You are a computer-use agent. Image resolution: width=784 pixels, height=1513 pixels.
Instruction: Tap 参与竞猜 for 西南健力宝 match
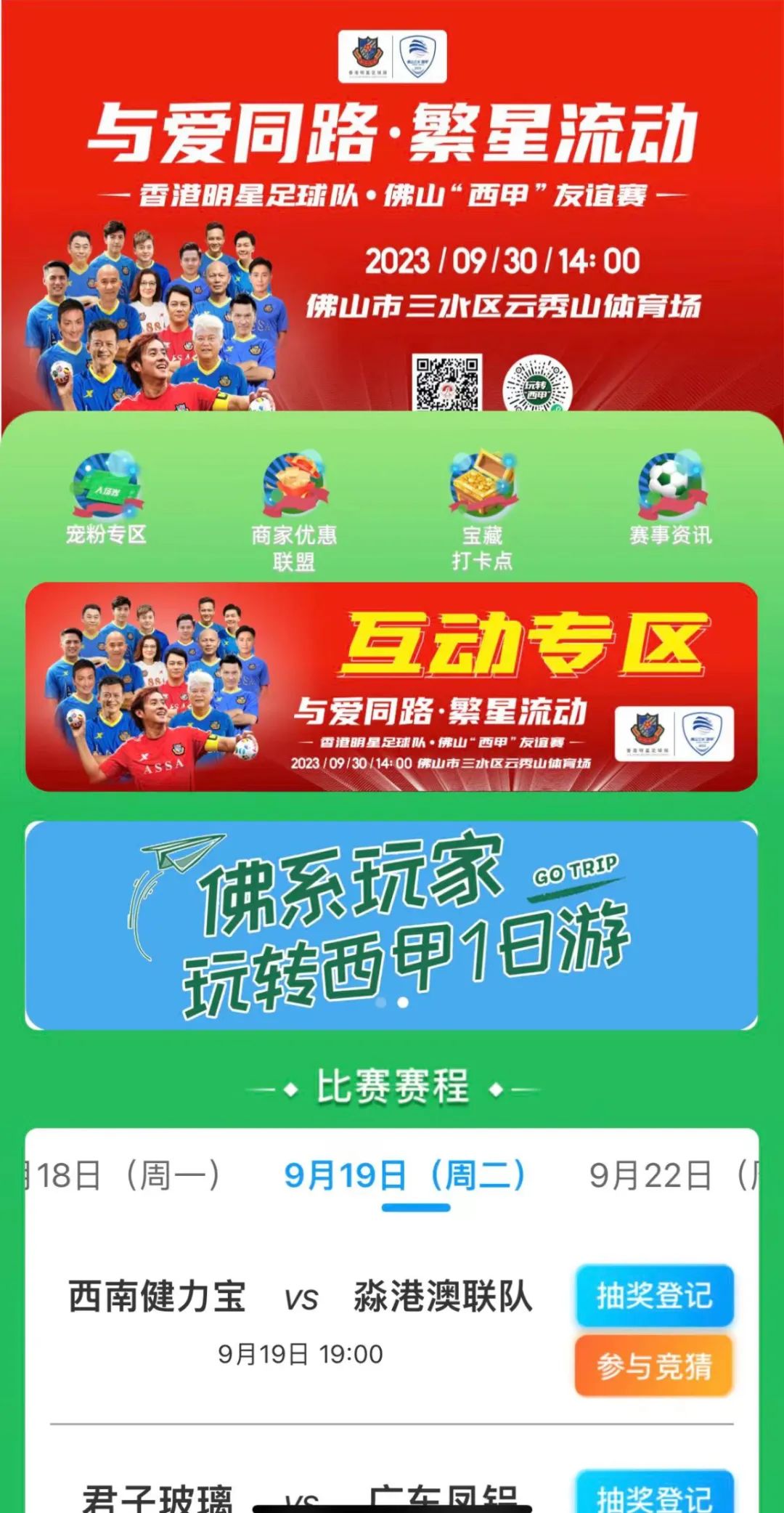pyautogui.click(x=654, y=1366)
